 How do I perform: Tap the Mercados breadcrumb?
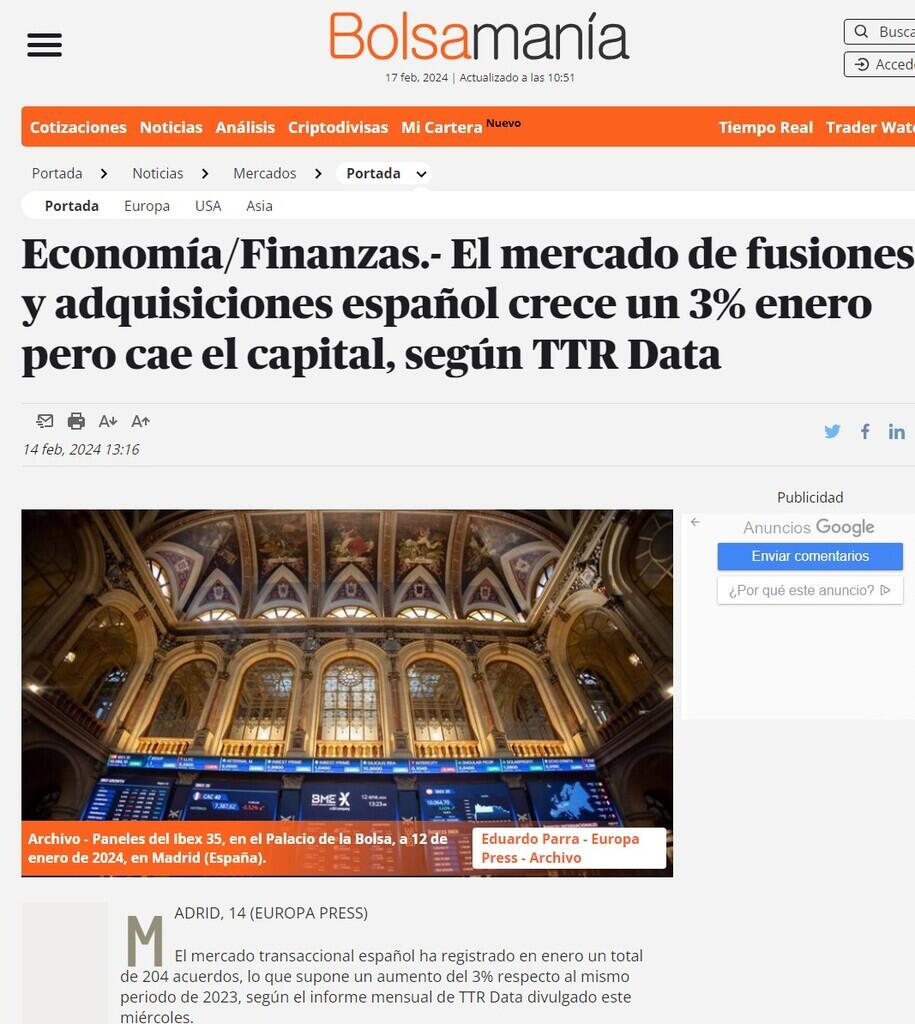[264, 173]
